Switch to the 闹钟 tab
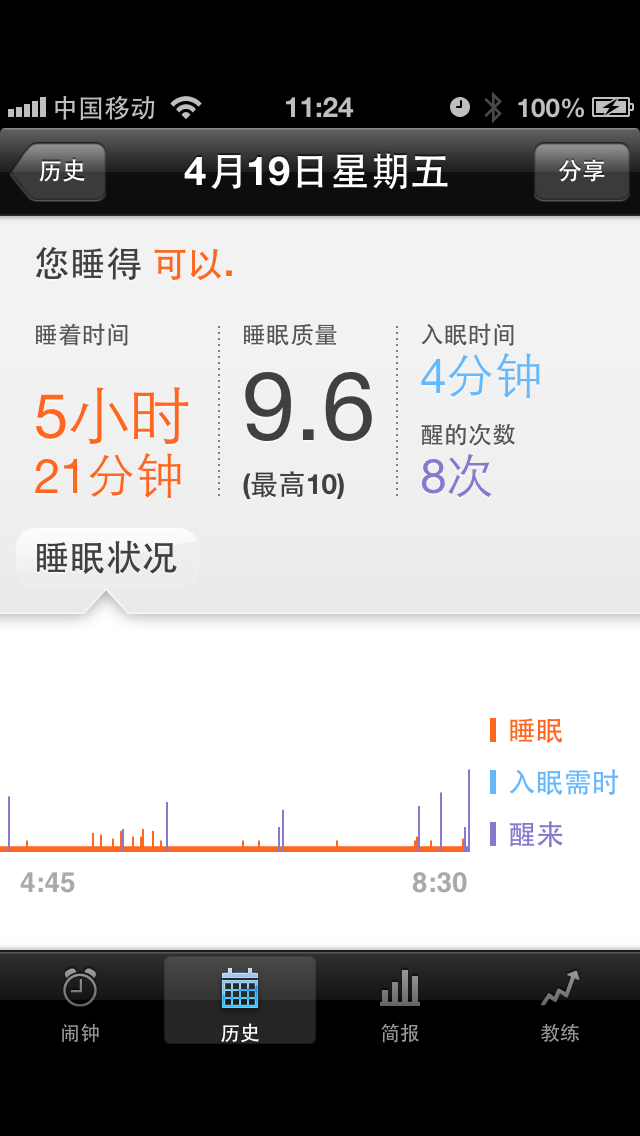The height and width of the screenshot is (1136, 640). tap(80, 1002)
